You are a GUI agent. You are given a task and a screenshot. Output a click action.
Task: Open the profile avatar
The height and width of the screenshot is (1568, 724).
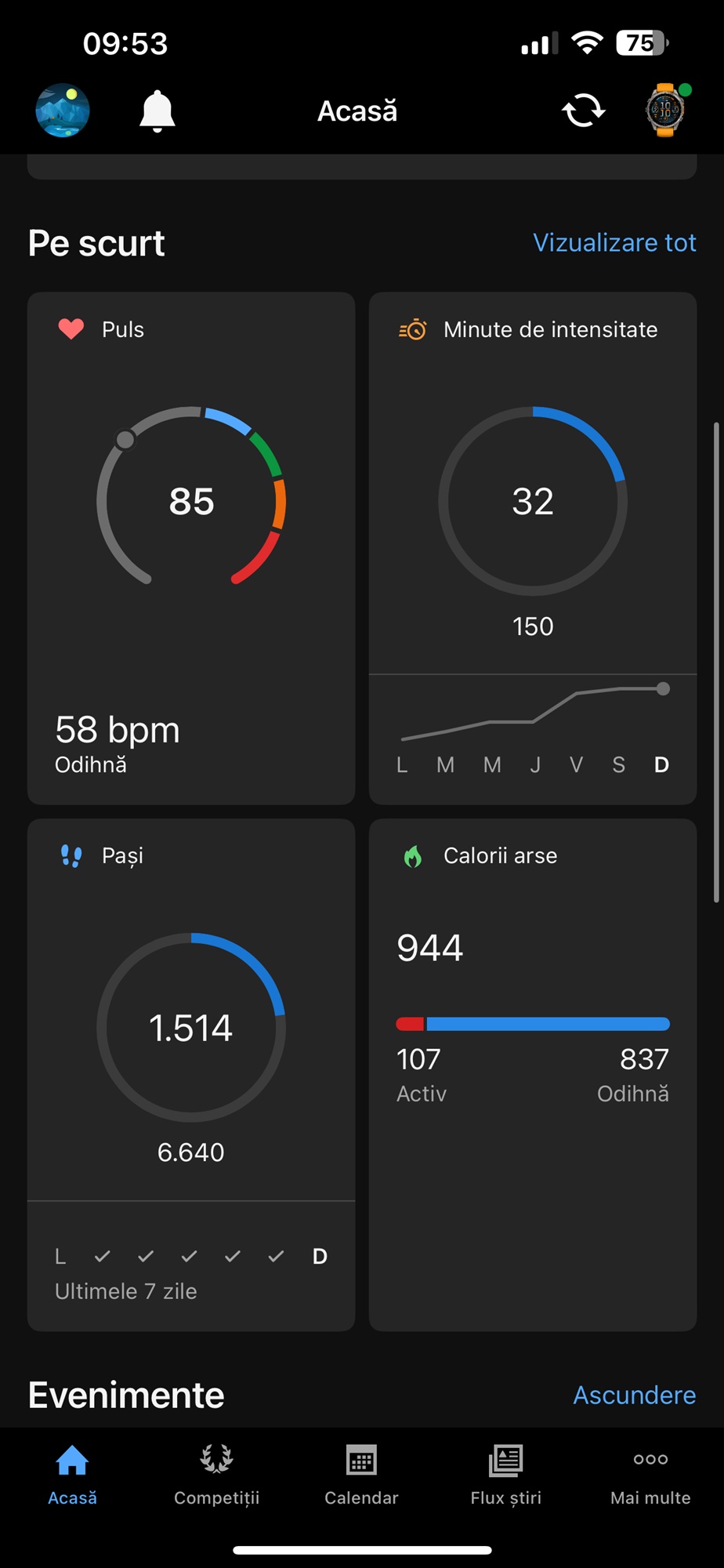pyautogui.click(x=63, y=111)
